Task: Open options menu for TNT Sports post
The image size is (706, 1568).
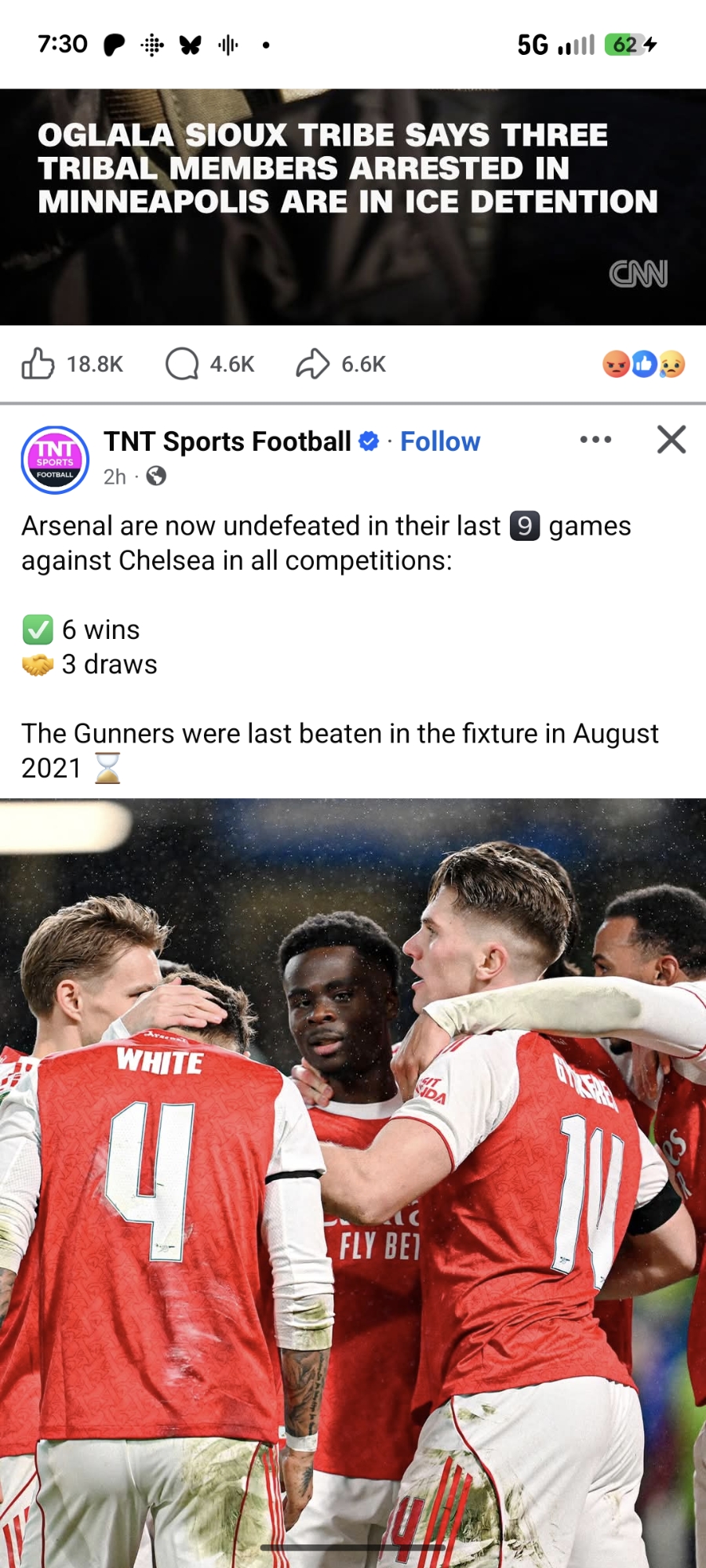Action: pos(595,439)
